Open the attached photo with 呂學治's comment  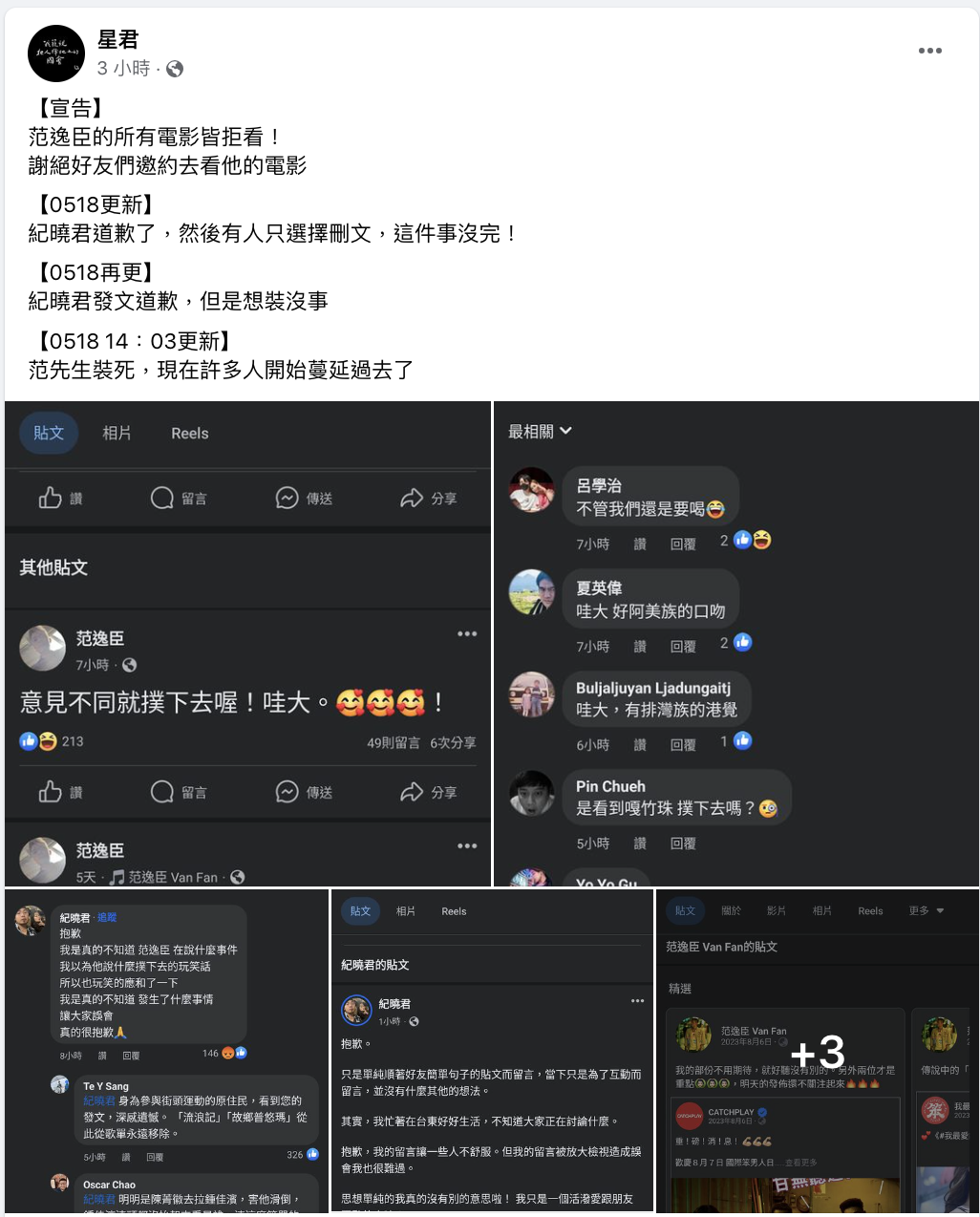point(735,643)
